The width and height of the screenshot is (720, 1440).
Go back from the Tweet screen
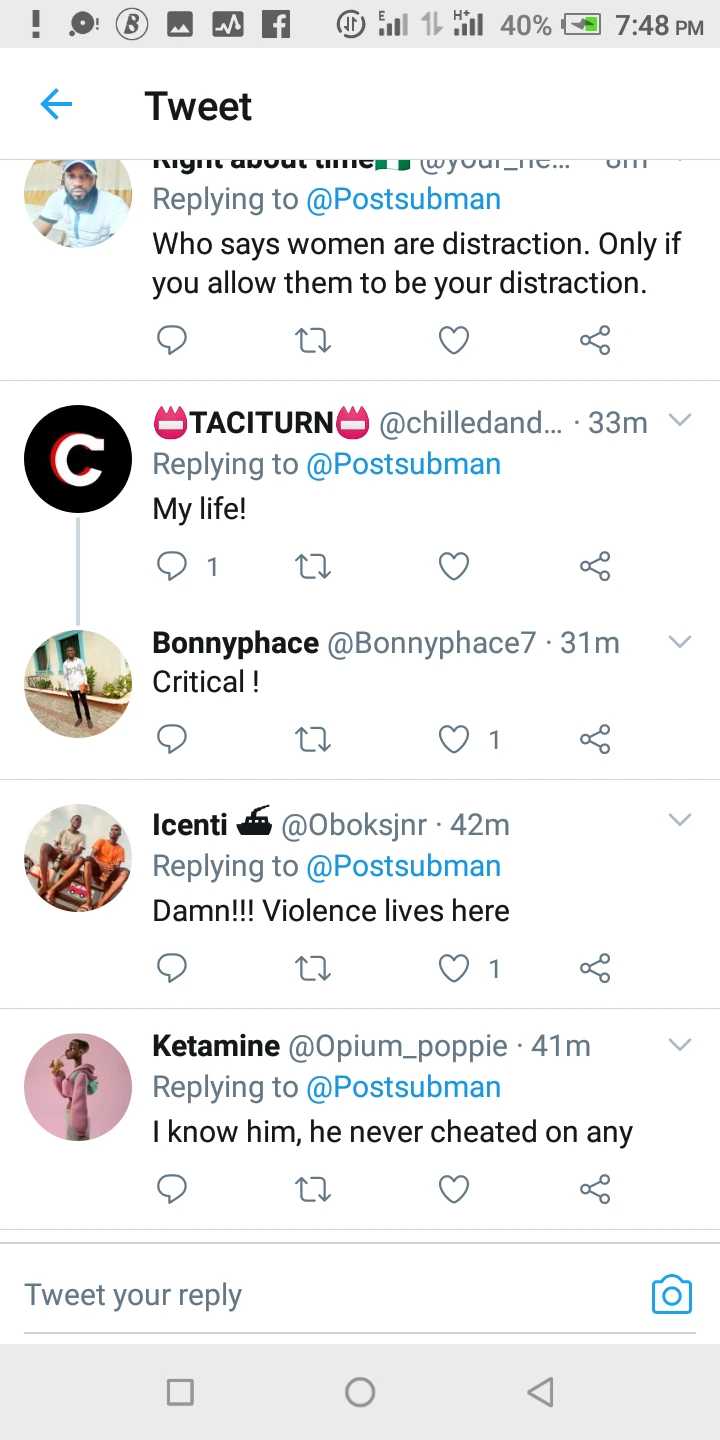click(57, 105)
